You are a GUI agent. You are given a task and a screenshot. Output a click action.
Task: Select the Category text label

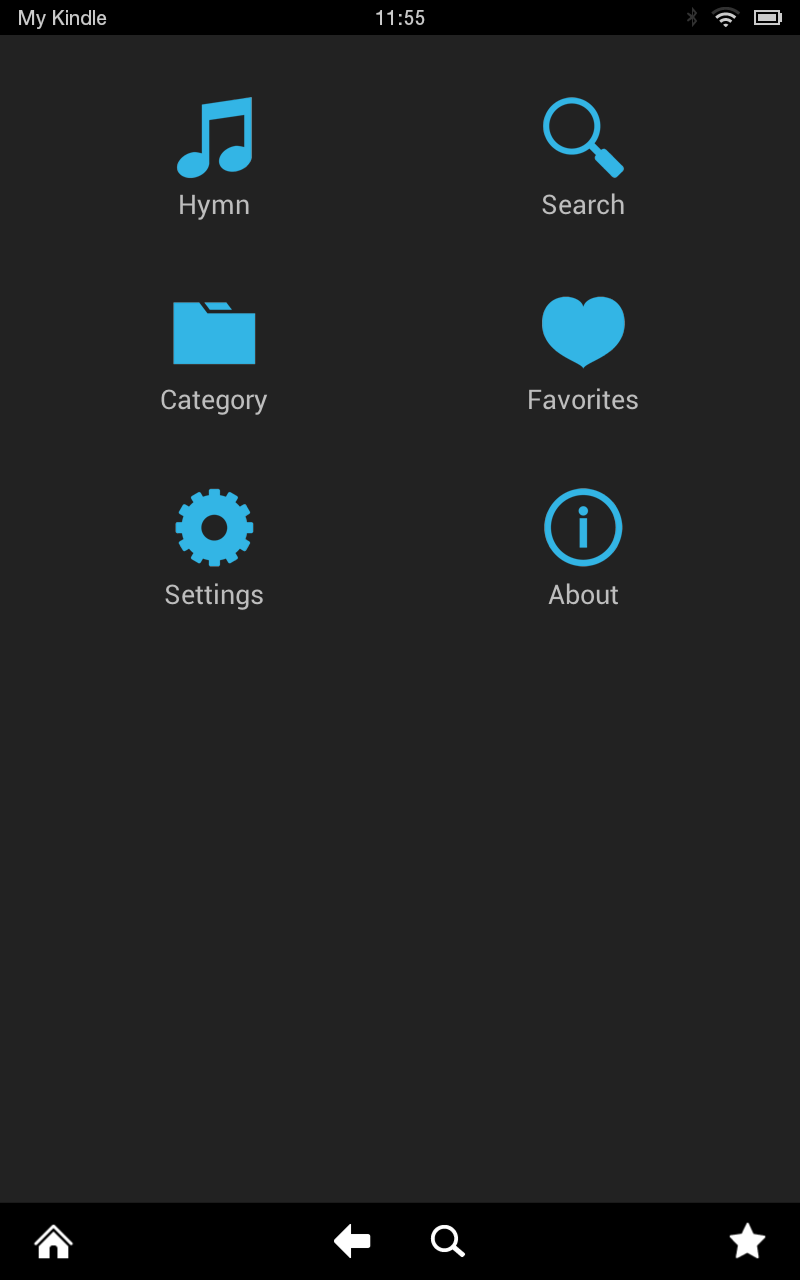tap(214, 399)
